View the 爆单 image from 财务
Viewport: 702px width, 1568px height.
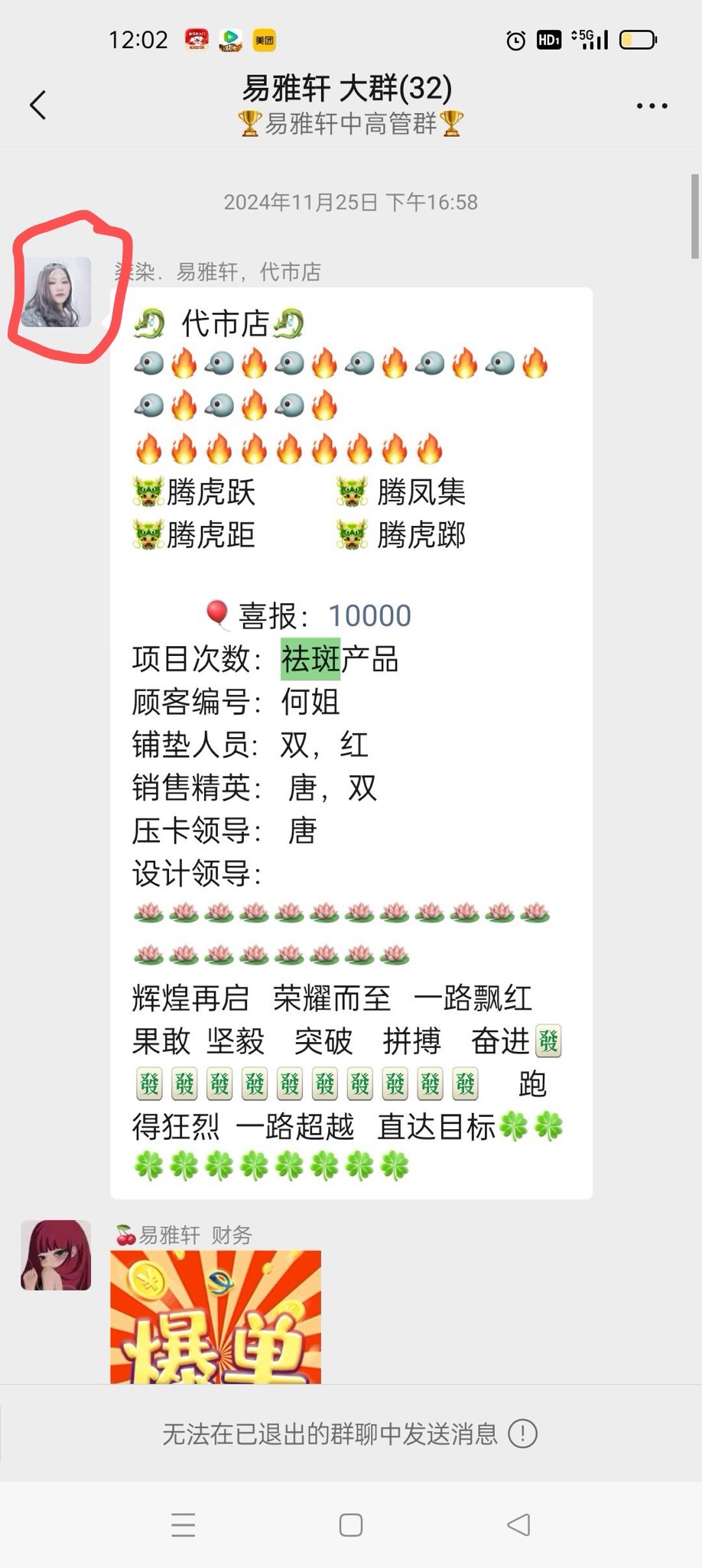click(216, 1316)
